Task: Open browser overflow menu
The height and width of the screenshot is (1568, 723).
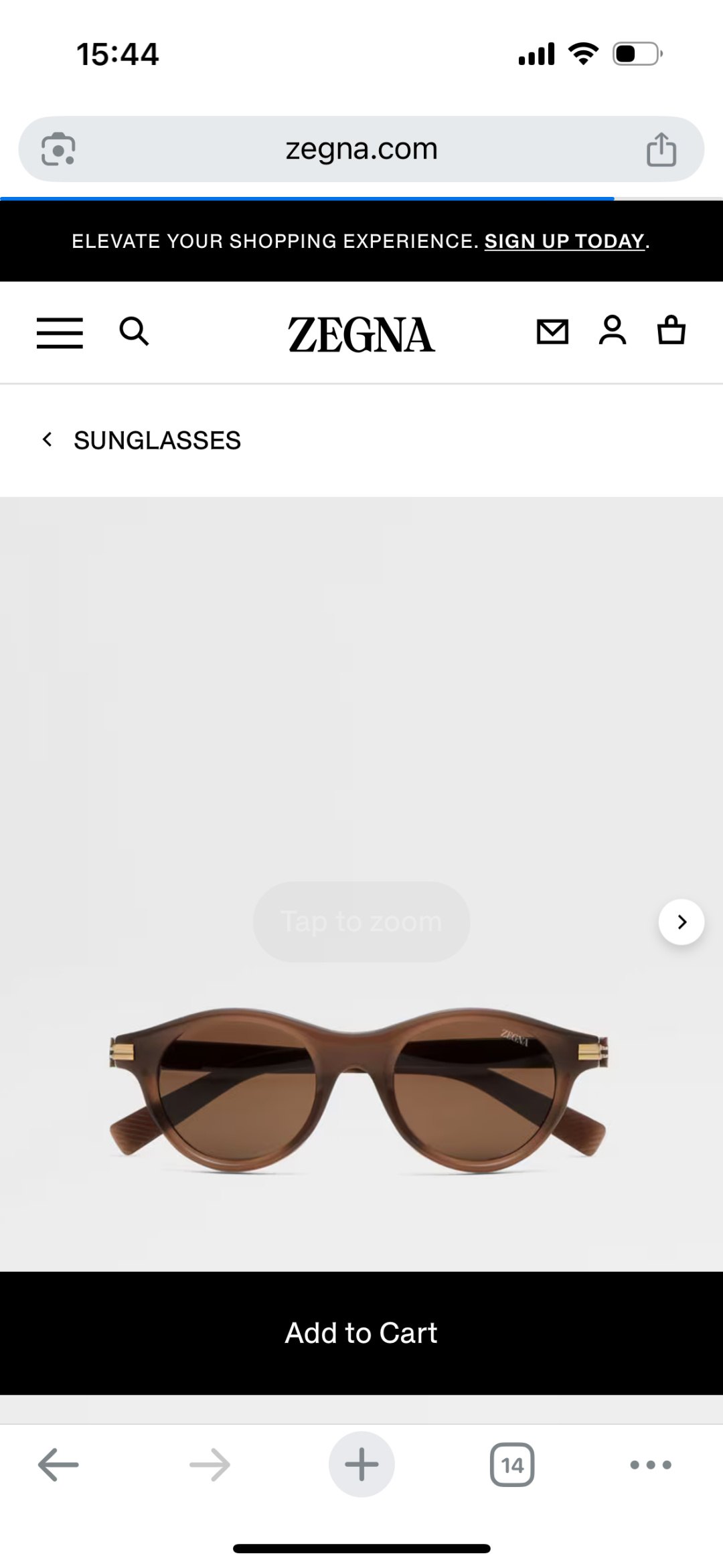Action: tap(651, 1465)
